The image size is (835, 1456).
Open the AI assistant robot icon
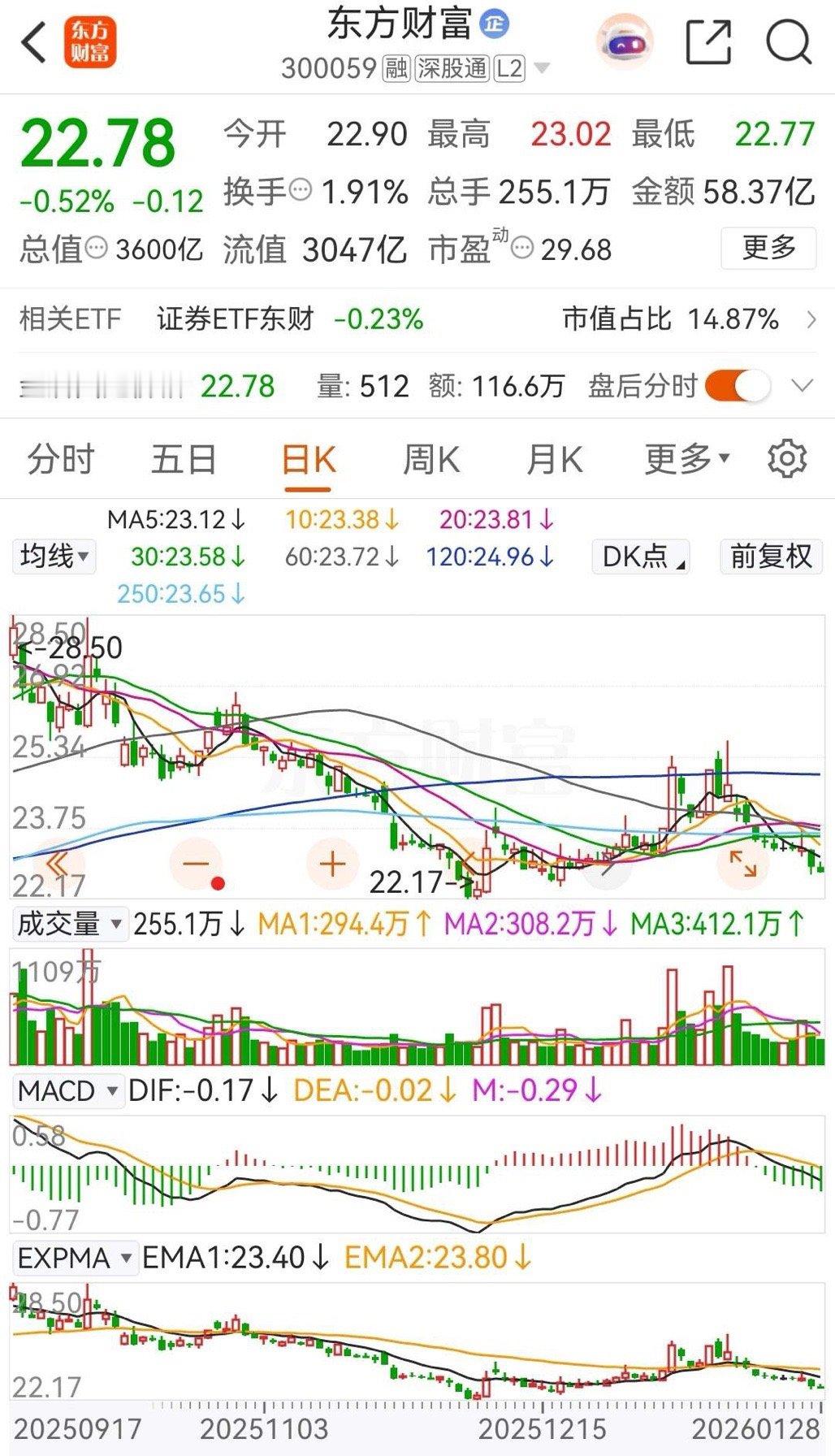pos(625,42)
